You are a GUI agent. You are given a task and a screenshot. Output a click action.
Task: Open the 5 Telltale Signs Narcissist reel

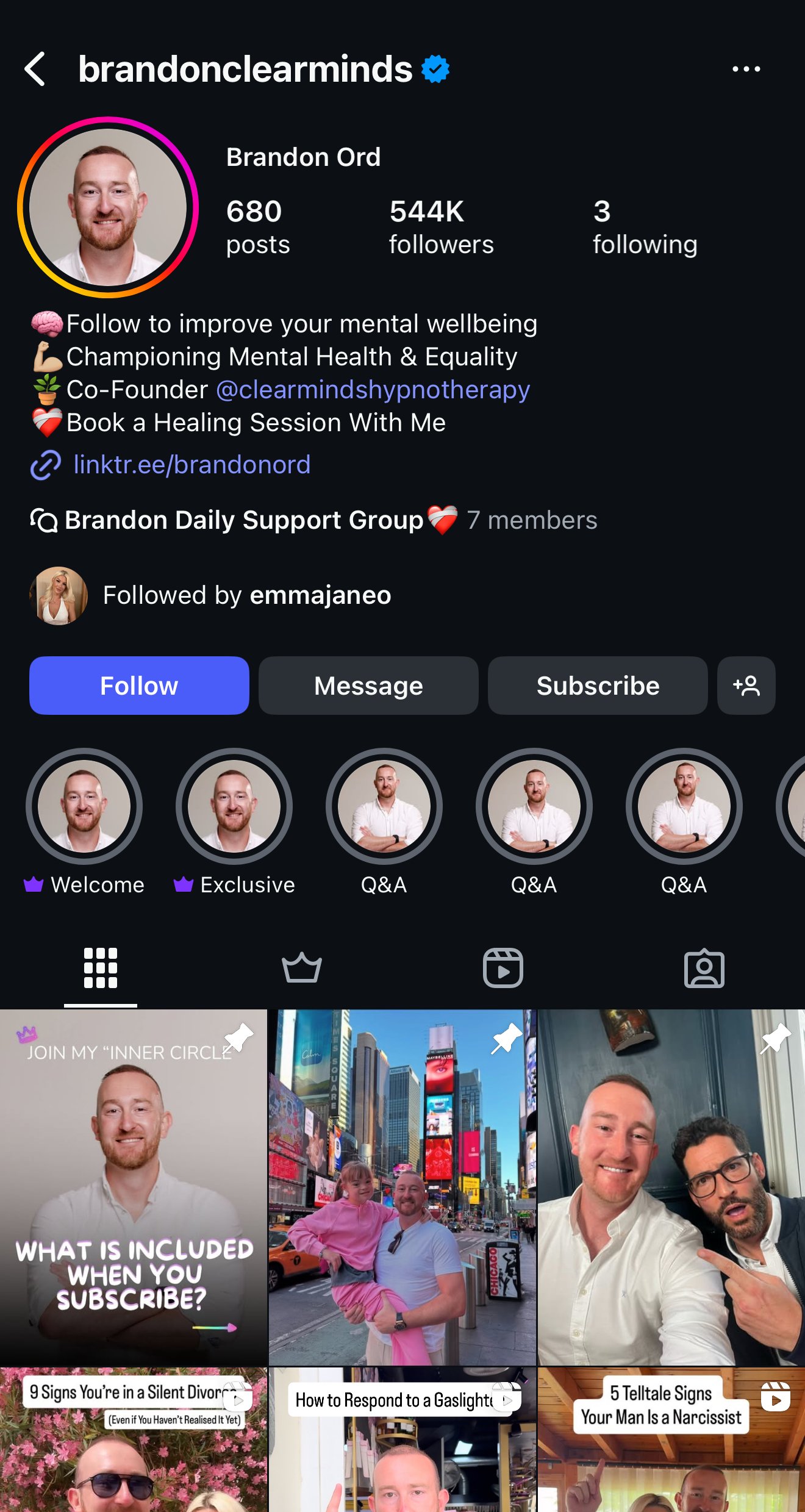click(x=671, y=1439)
